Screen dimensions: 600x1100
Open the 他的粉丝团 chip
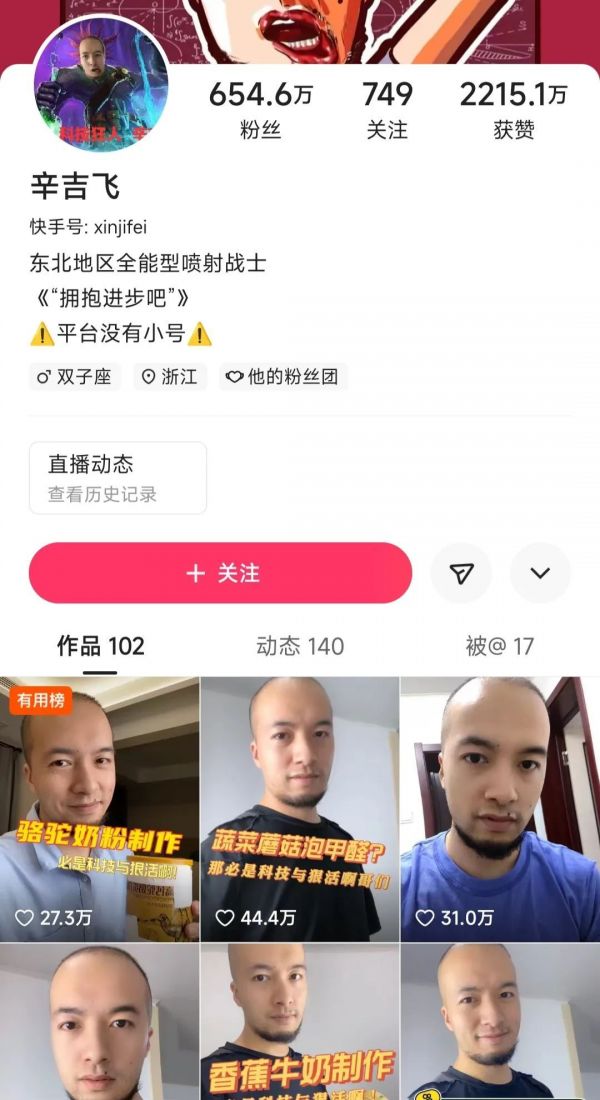283,377
